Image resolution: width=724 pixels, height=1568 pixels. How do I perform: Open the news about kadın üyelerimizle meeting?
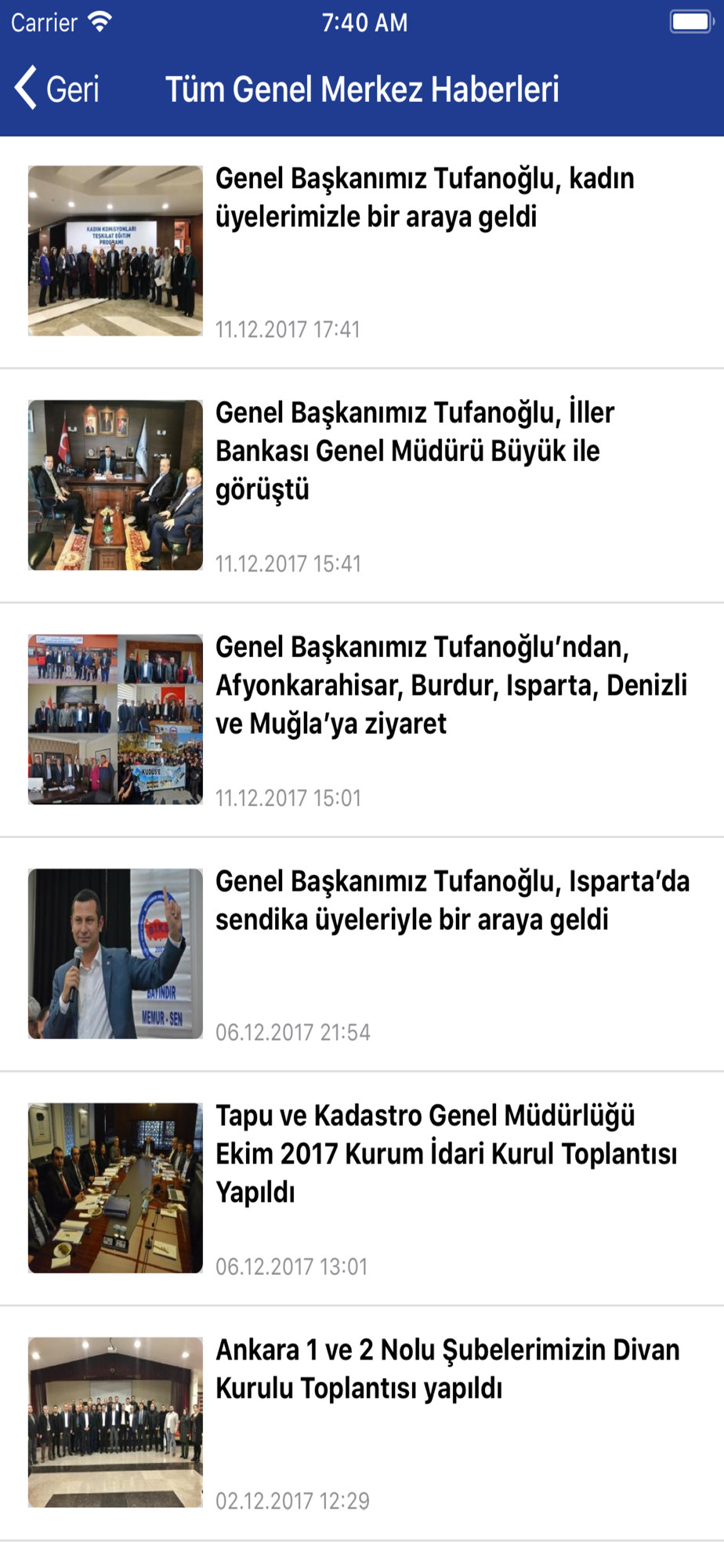(x=362, y=251)
